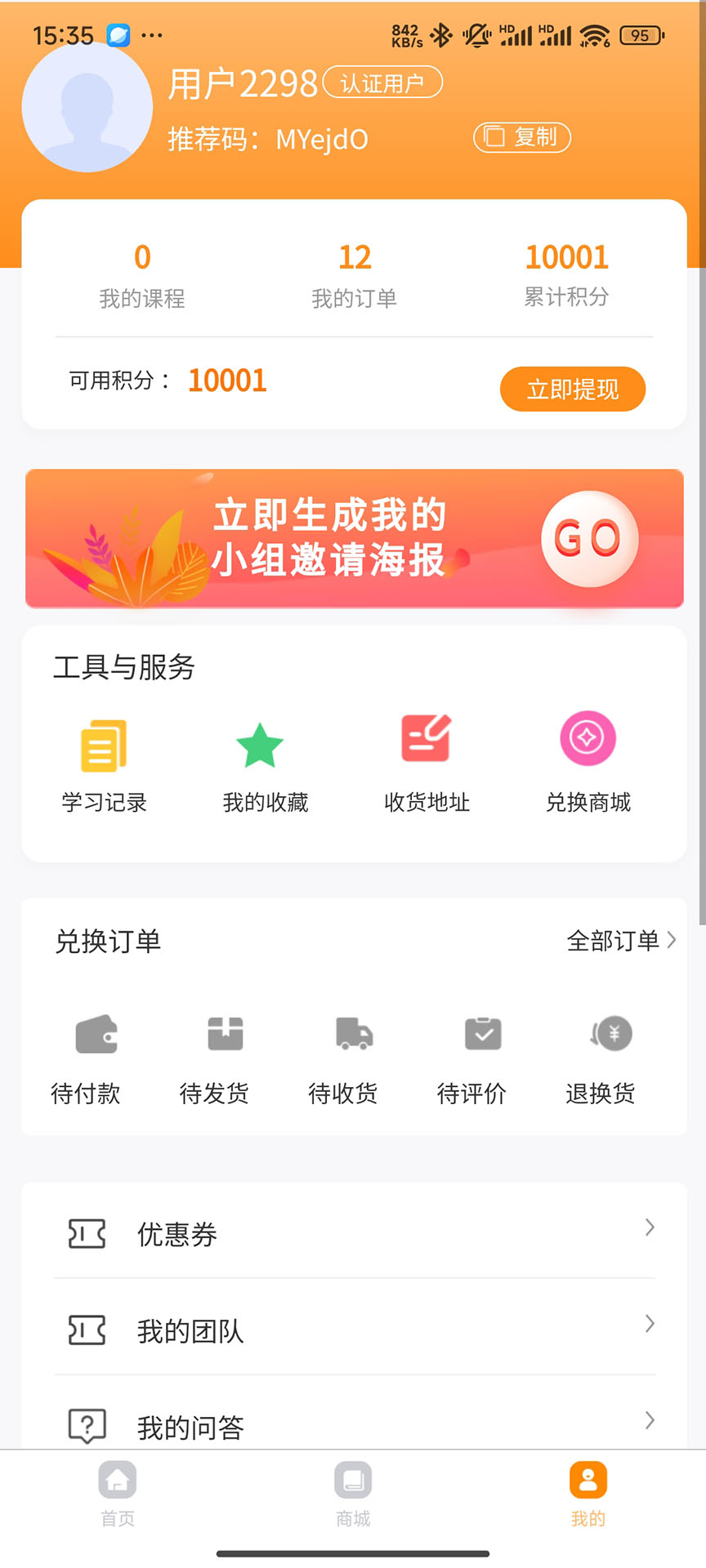
Task: Open 兑换商城 via the pink coin icon
Action: (x=588, y=739)
